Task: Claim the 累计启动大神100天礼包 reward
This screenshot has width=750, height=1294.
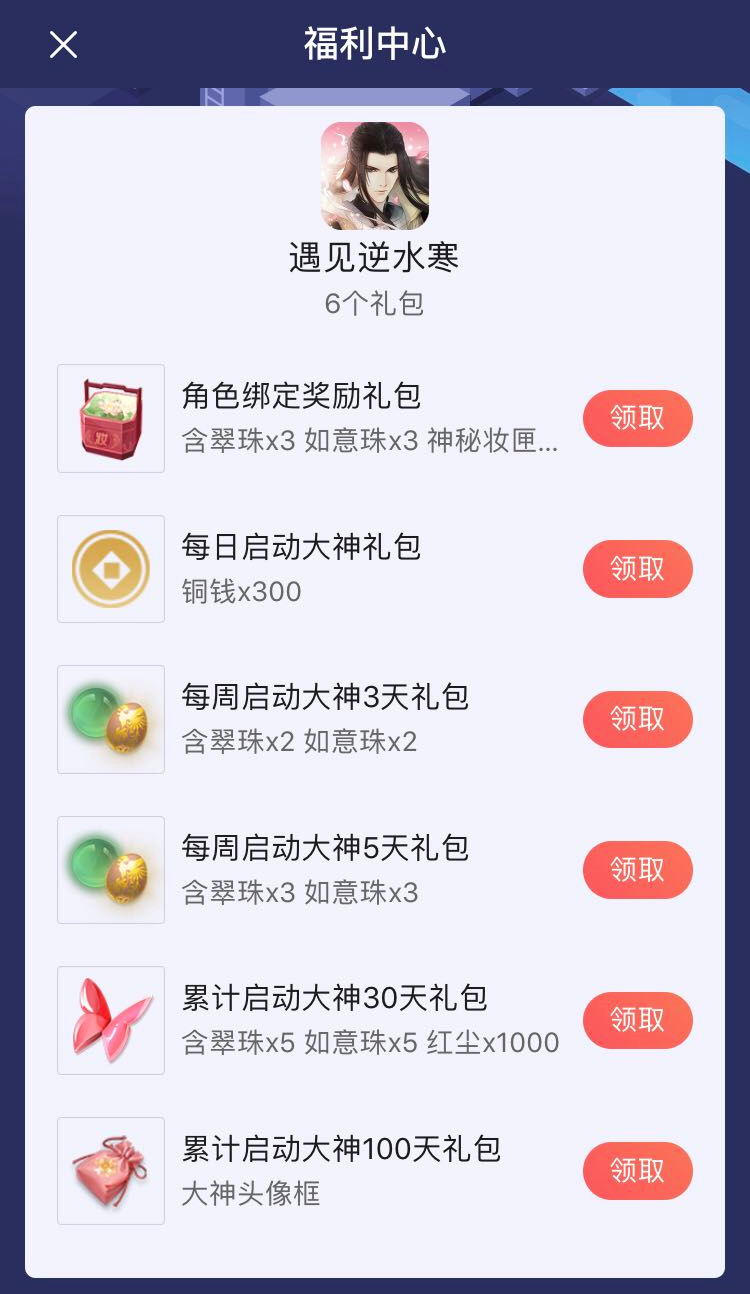Action: pos(637,1170)
